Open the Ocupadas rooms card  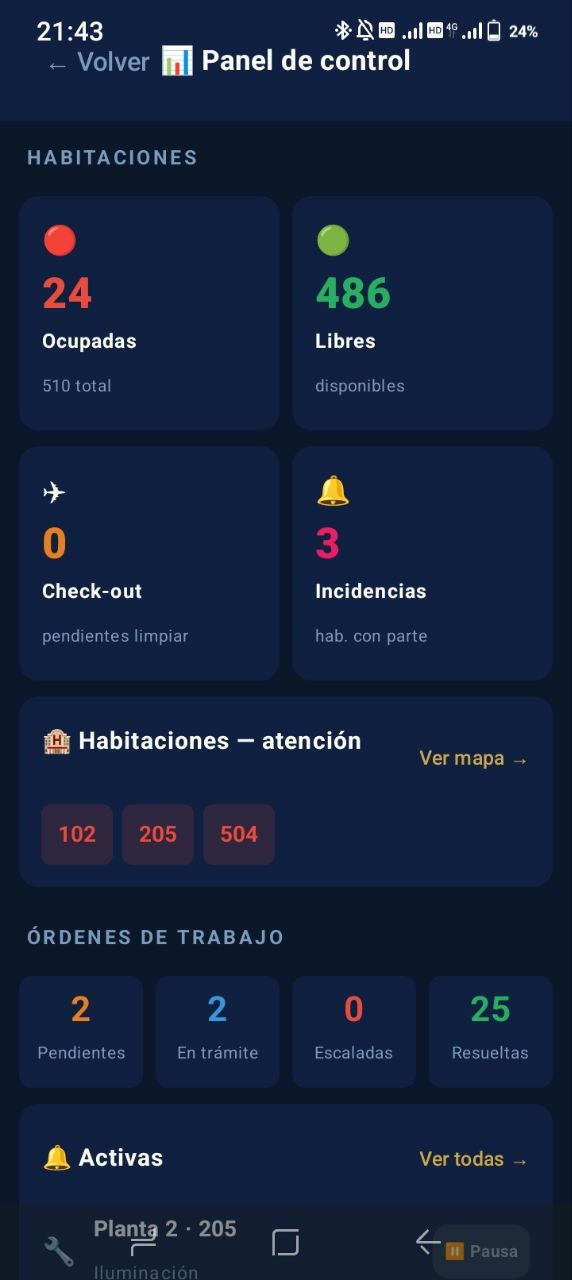tap(149, 313)
